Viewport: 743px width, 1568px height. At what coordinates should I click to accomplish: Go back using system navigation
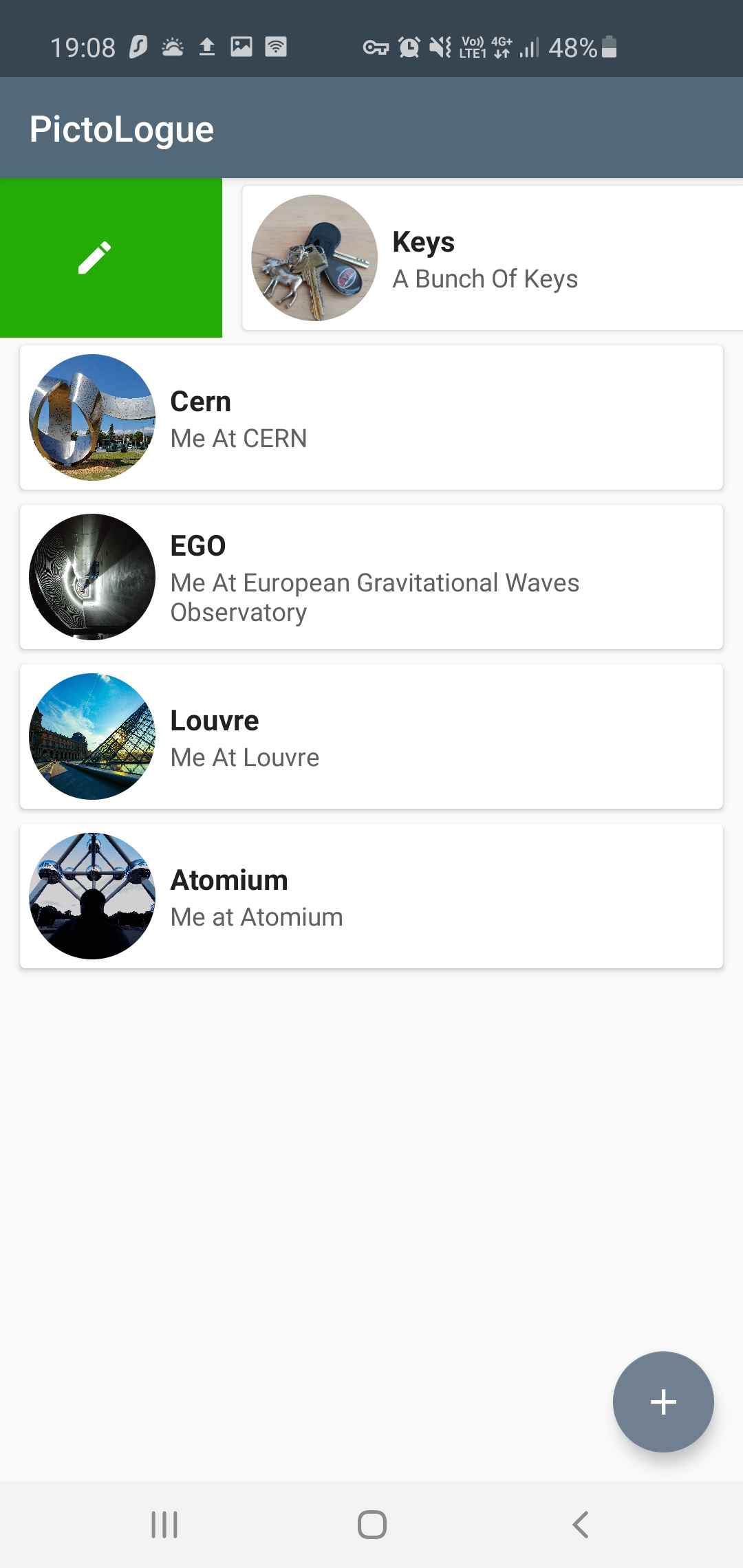(580, 1525)
